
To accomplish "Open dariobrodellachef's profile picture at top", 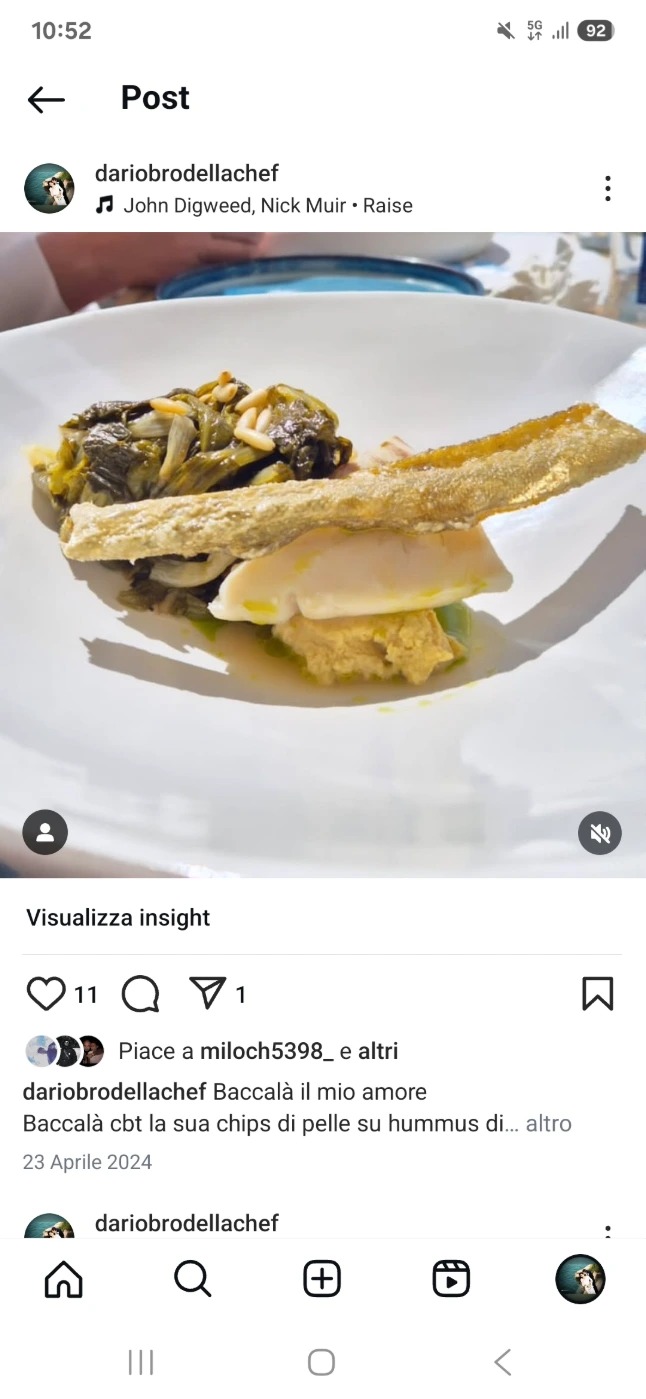I will [49, 189].
